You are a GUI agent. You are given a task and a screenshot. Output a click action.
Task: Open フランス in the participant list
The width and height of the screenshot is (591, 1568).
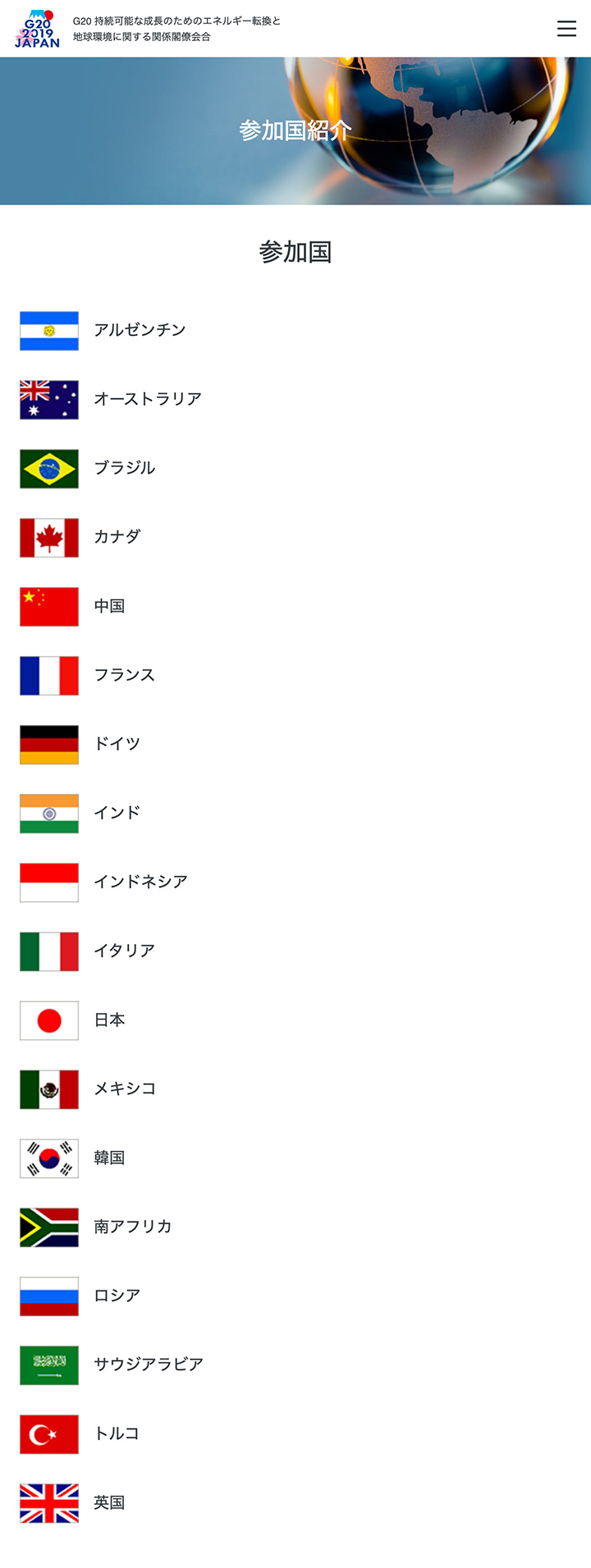pyautogui.click(x=124, y=675)
